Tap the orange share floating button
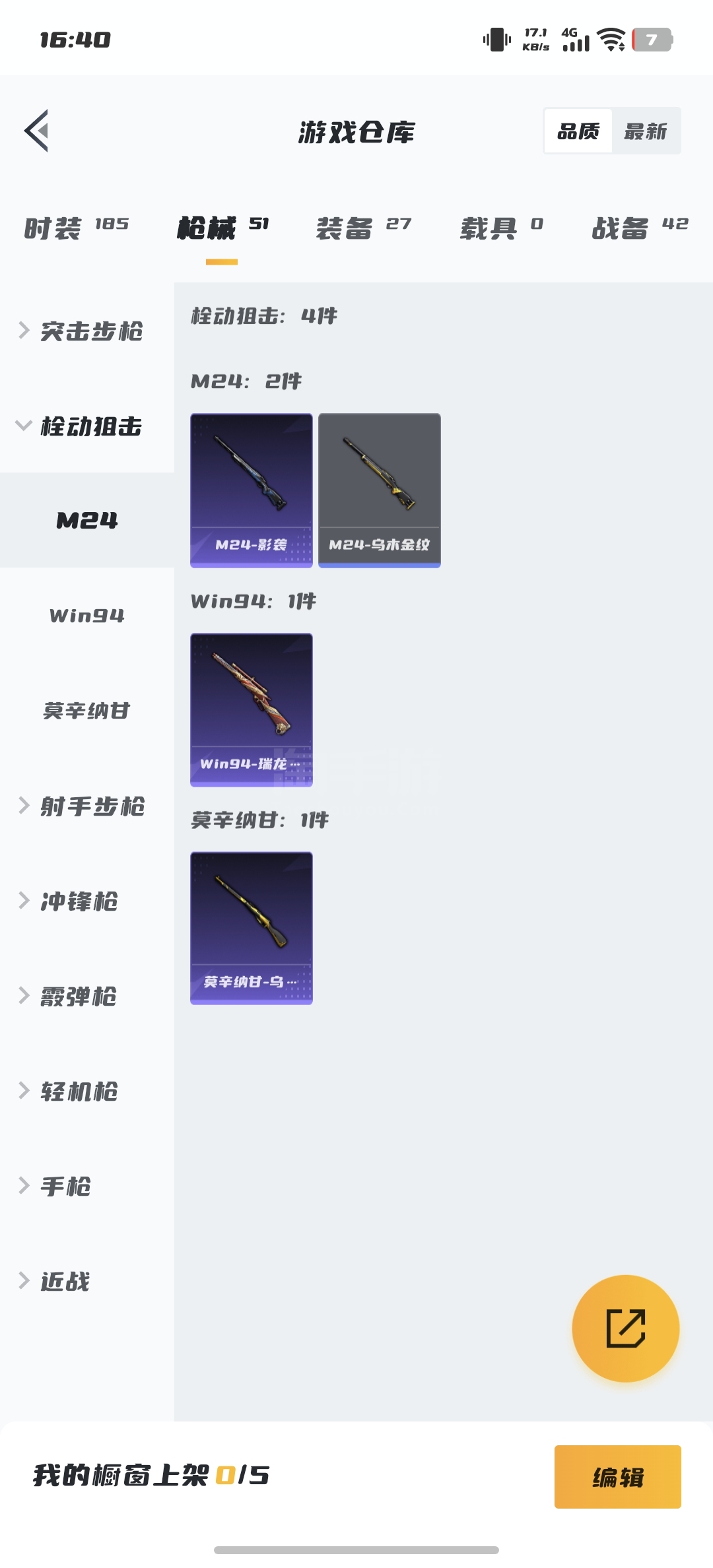 point(625,1328)
